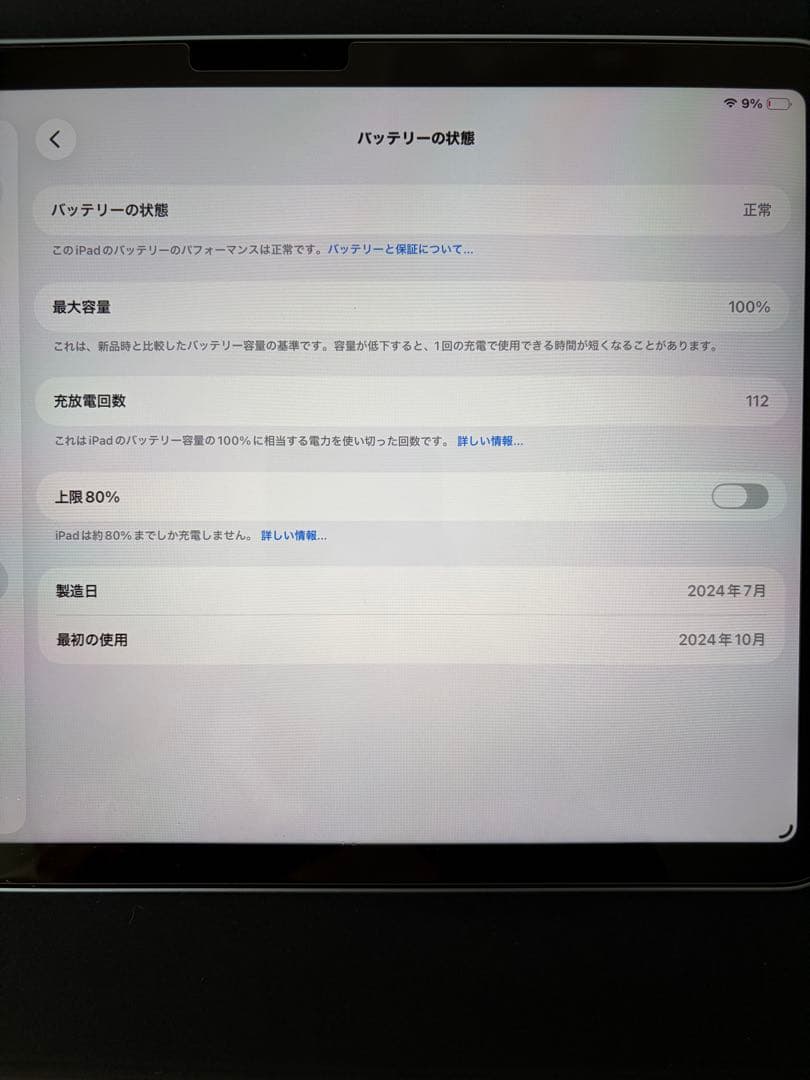Tap the 112 cycle count value

(757, 400)
